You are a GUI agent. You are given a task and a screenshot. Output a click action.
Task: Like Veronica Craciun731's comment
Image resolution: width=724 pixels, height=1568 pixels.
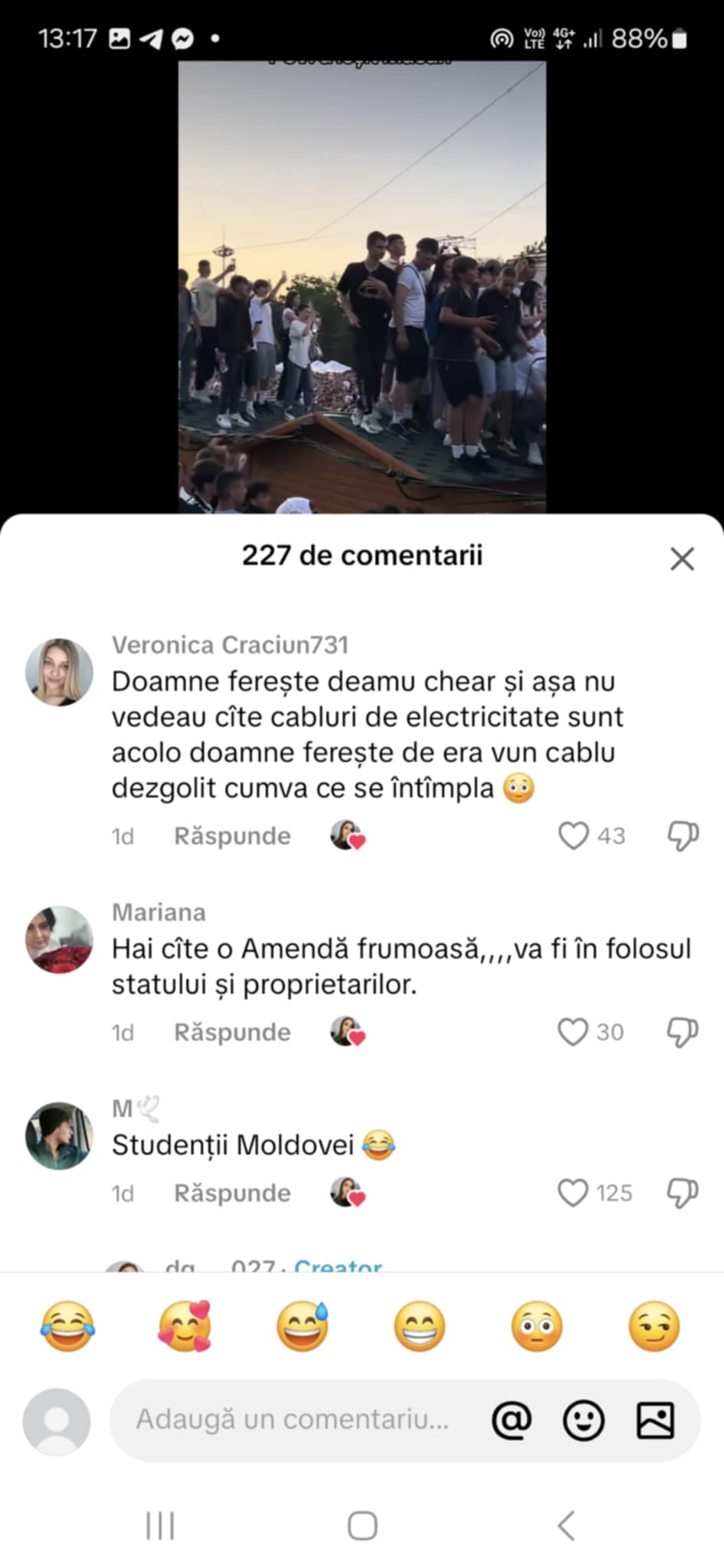(x=573, y=835)
